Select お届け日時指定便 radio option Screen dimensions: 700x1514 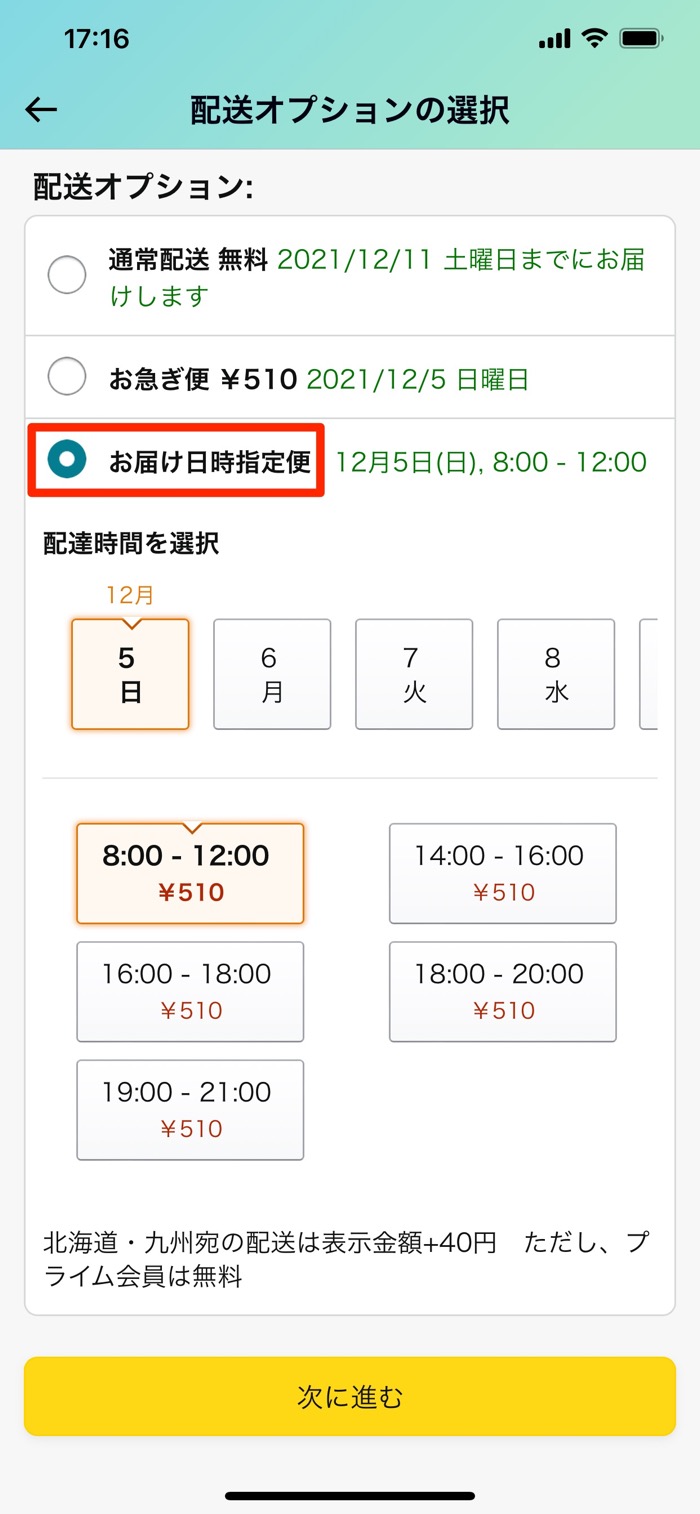pos(68,460)
